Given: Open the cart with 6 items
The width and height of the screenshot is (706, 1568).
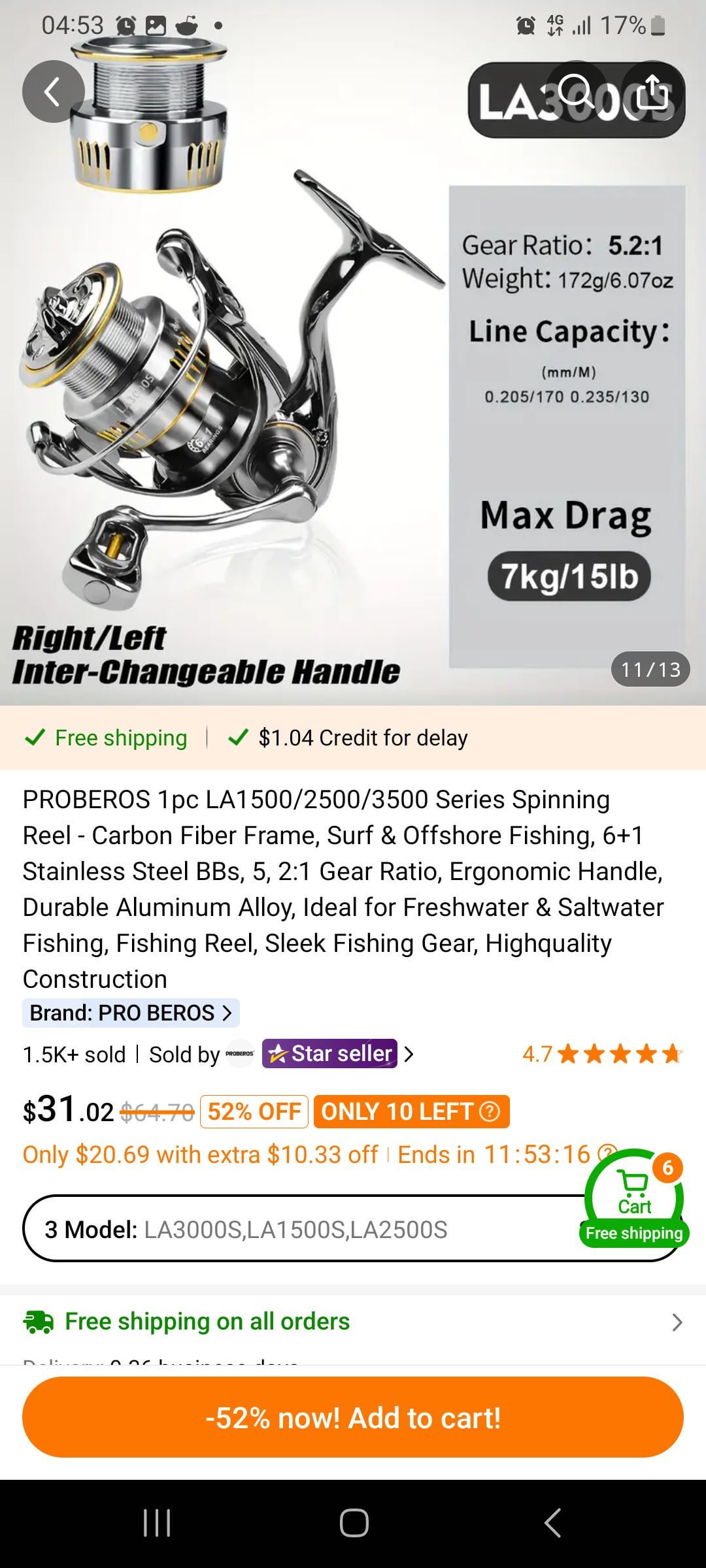Looking at the screenshot, I should click(x=634, y=1197).
